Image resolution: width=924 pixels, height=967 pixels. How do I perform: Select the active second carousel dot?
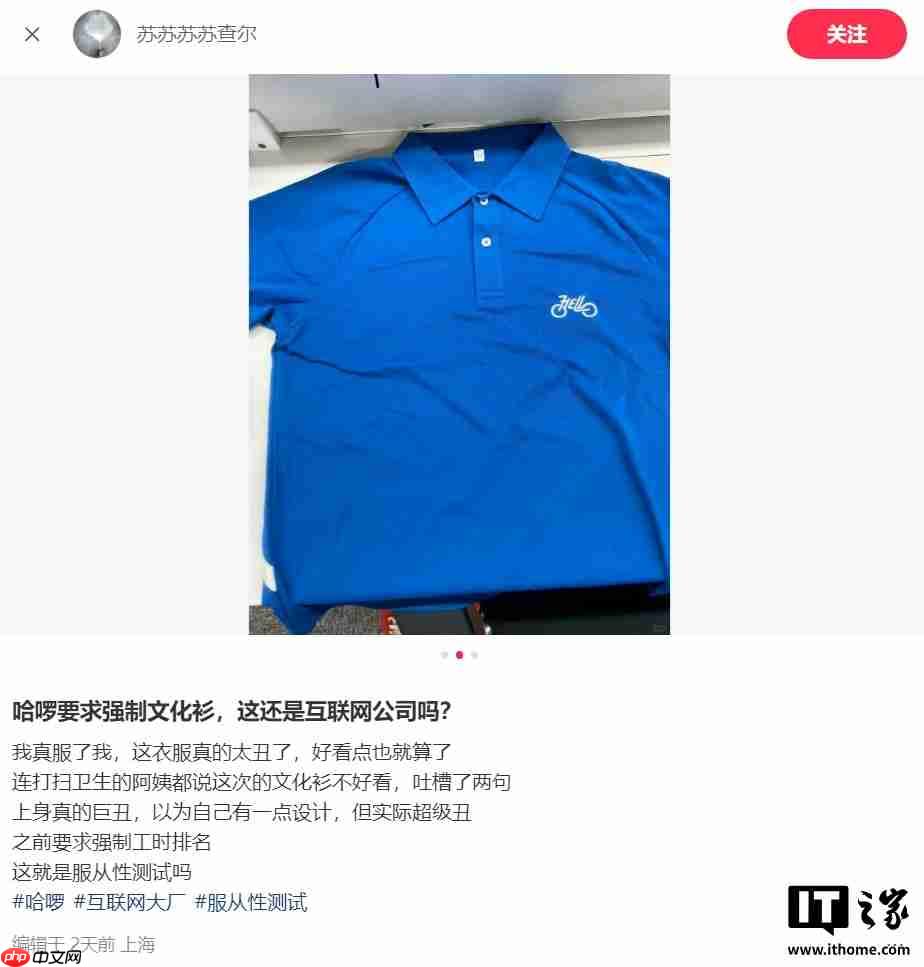click(x=459, y=655)
